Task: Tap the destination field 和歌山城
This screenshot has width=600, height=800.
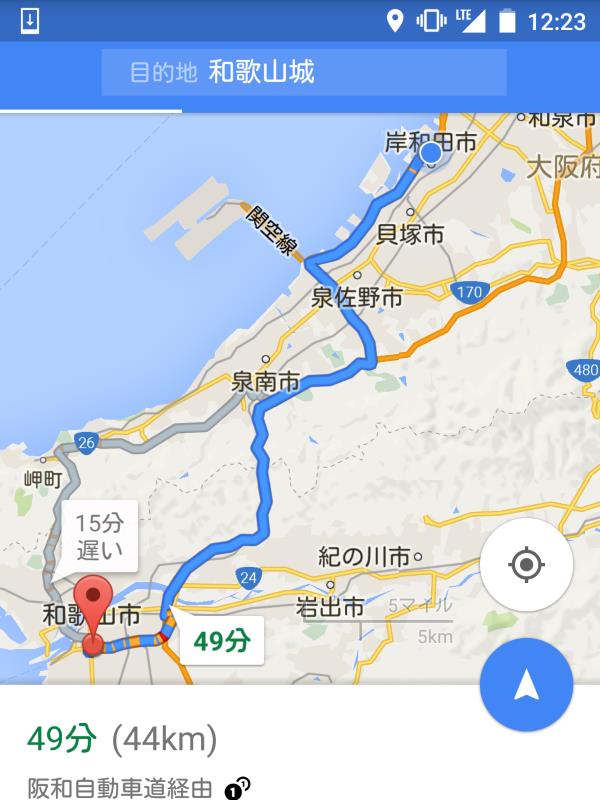Action: tap(304, 72)
